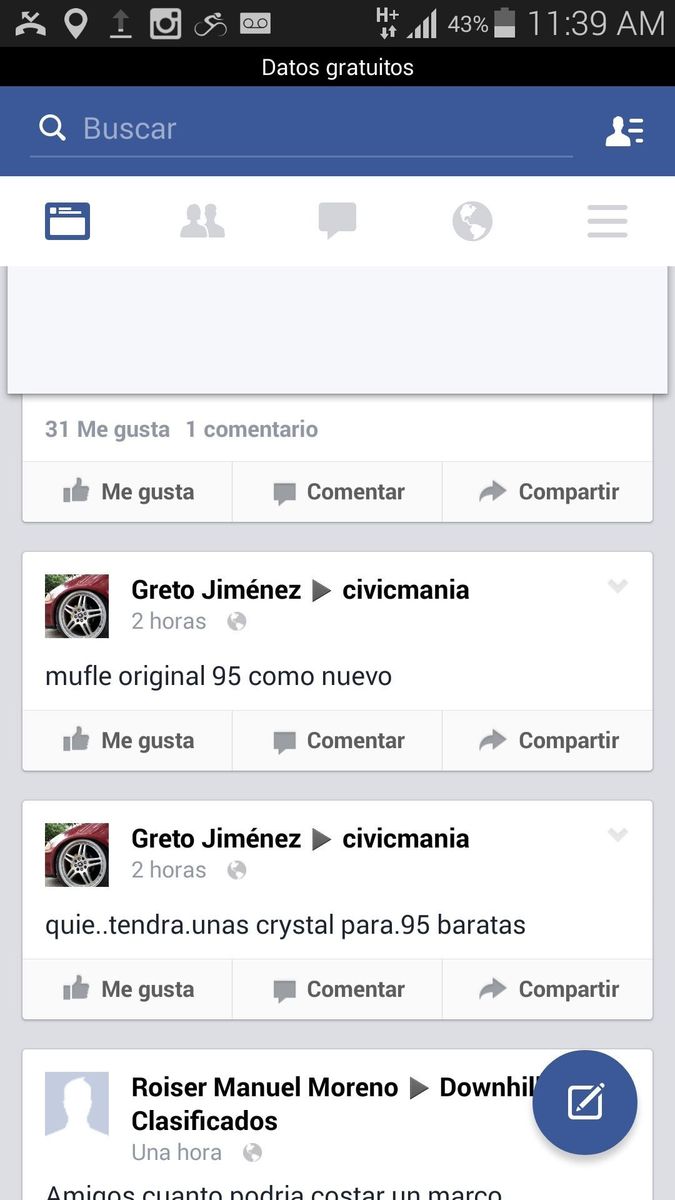Open Roiser Manuel Moreno's profile
The image size is (675, 1200).
(x=264, y=1088)
